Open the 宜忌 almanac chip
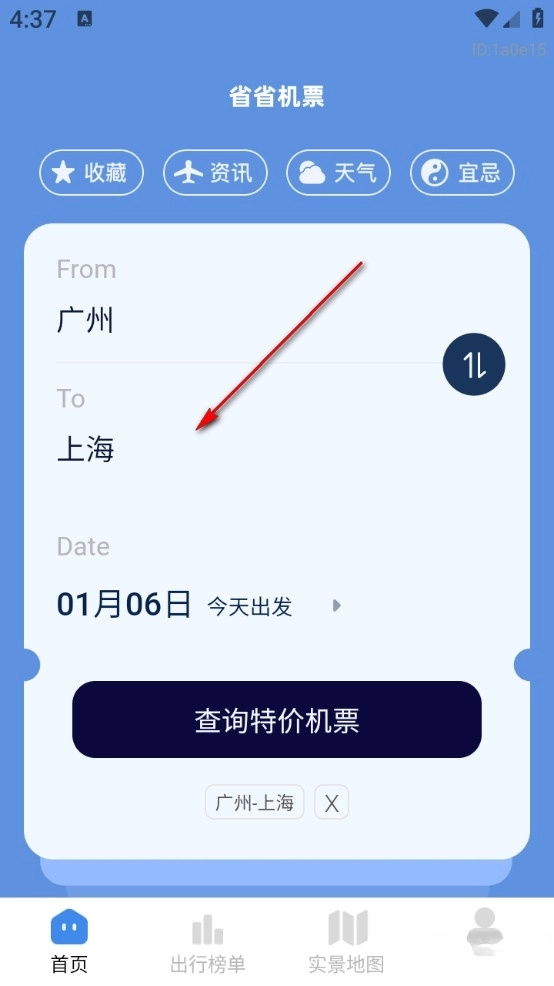Image resolution: width=554 pixels, height=986 pixels. click(462, 172)
